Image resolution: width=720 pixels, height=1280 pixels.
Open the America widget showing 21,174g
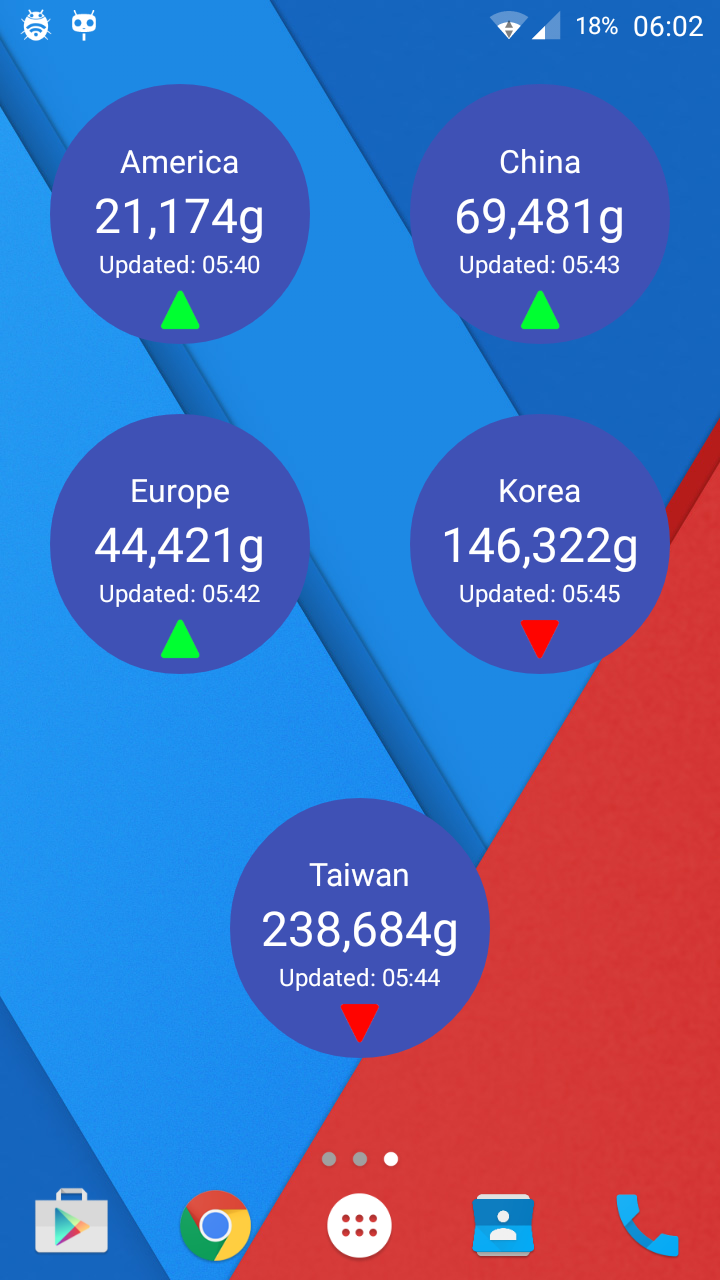tap(180, 214)
